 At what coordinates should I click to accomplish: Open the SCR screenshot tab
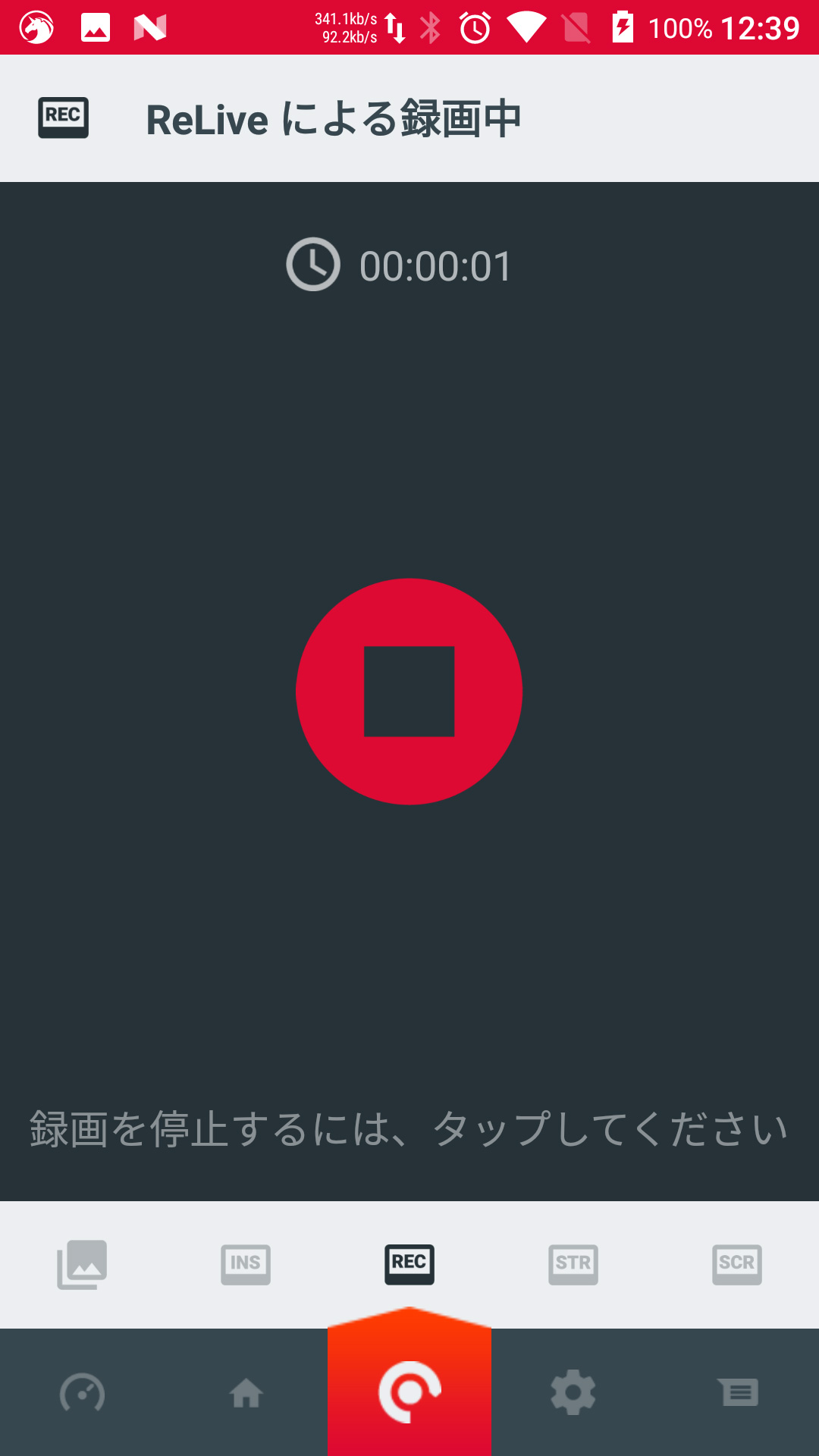[737, 1264]
